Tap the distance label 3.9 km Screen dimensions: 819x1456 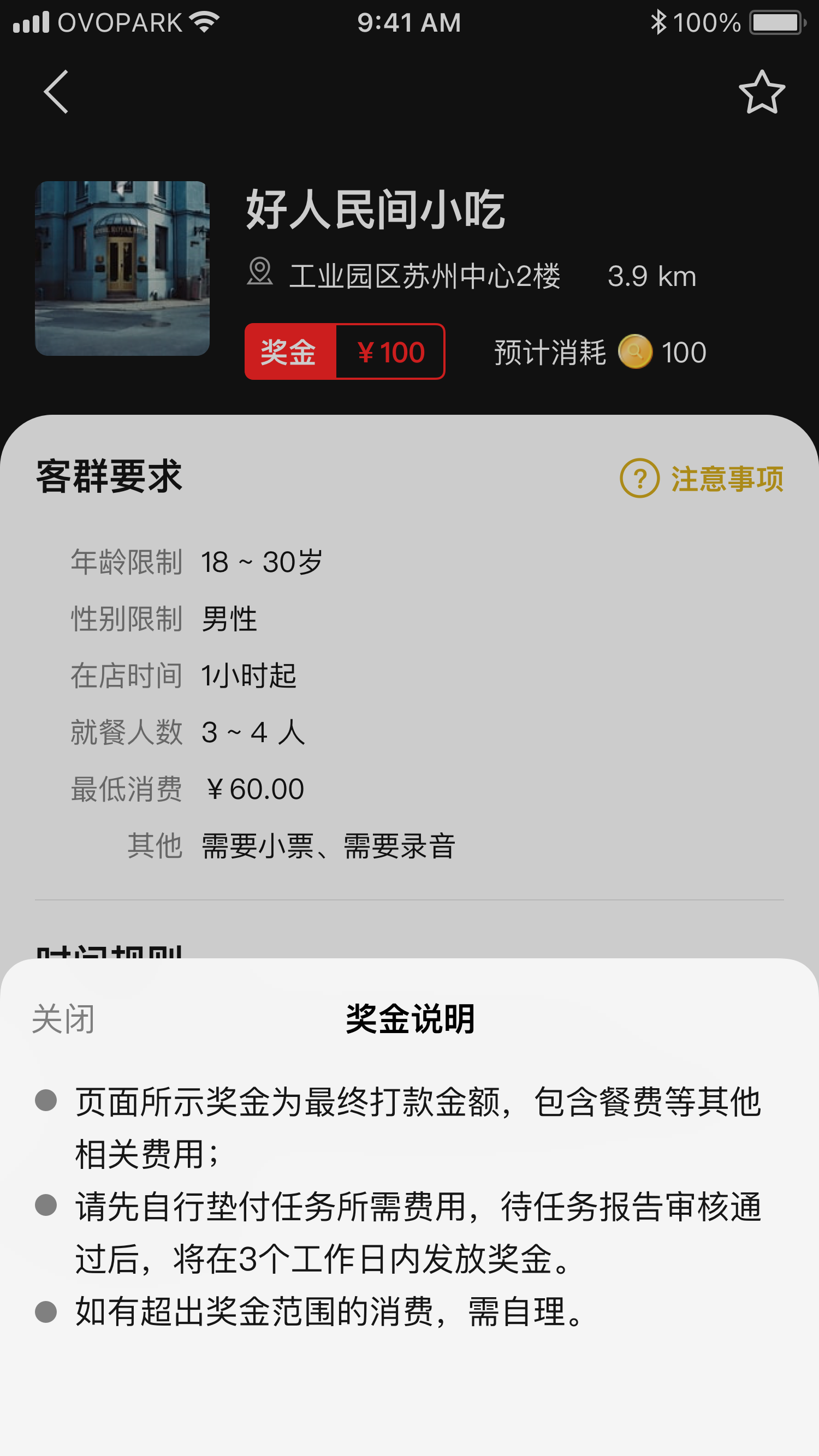click(x=651, y=275)
